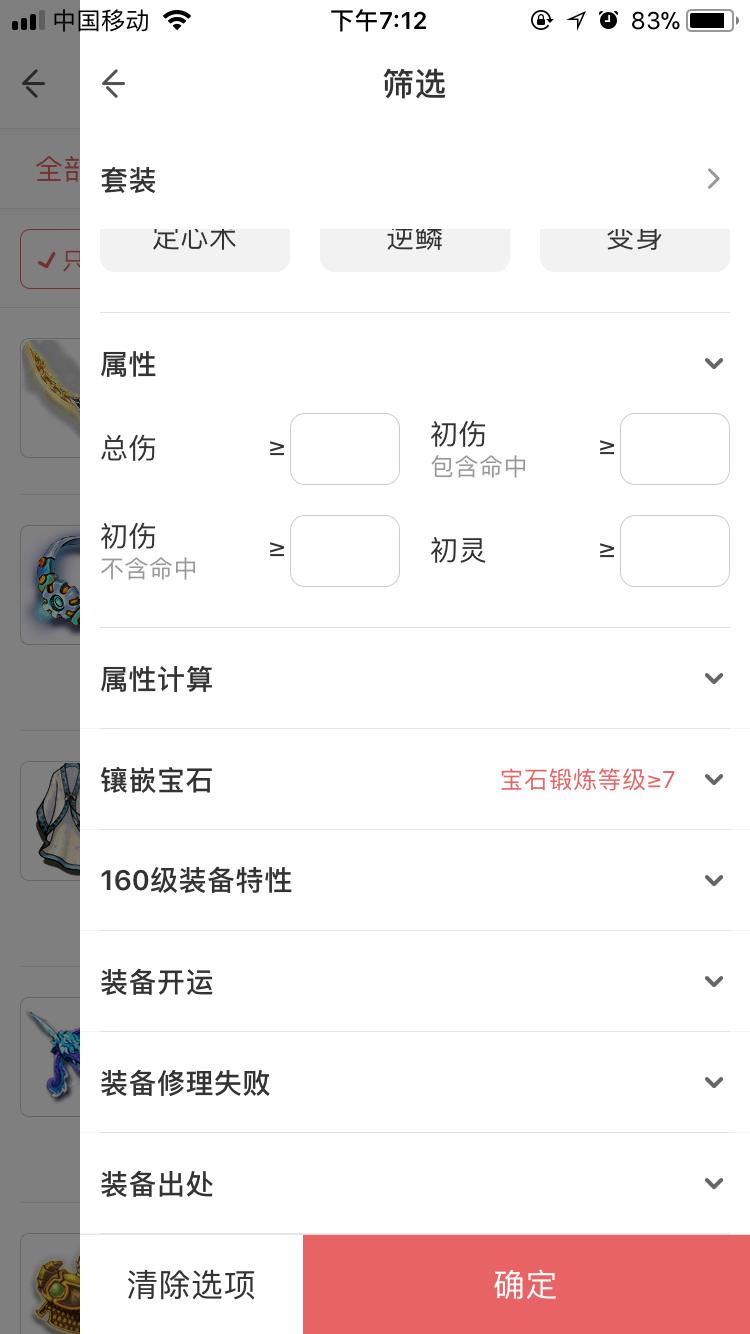Tap the location arrow icon in the status bar
Viewport: 750px width, 1334px height.
(x=575, y=20)
